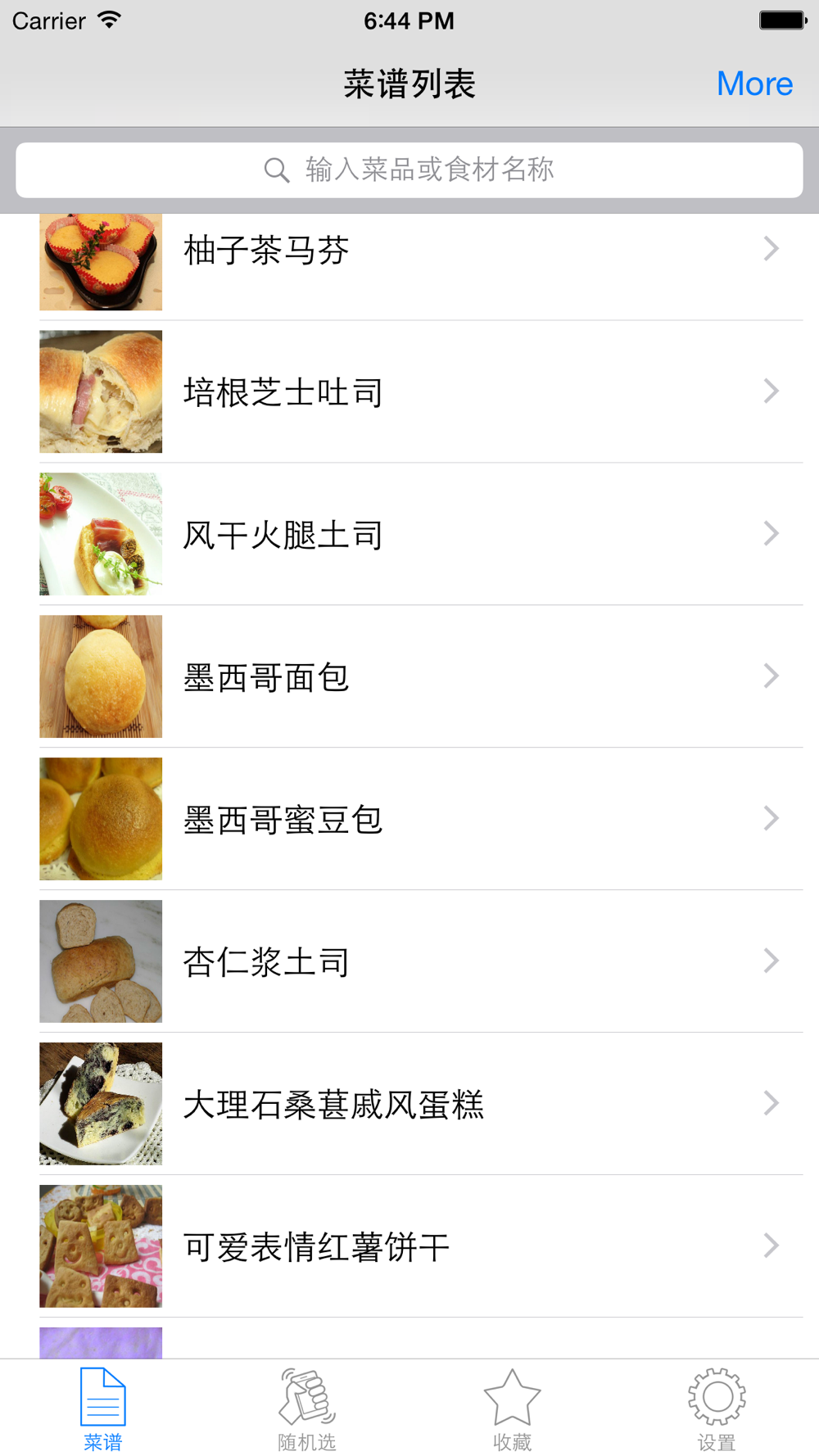Screen dimensions: 819x1456
Task: View the 风干火腿土司 recipe
Action: click(409, 534)
